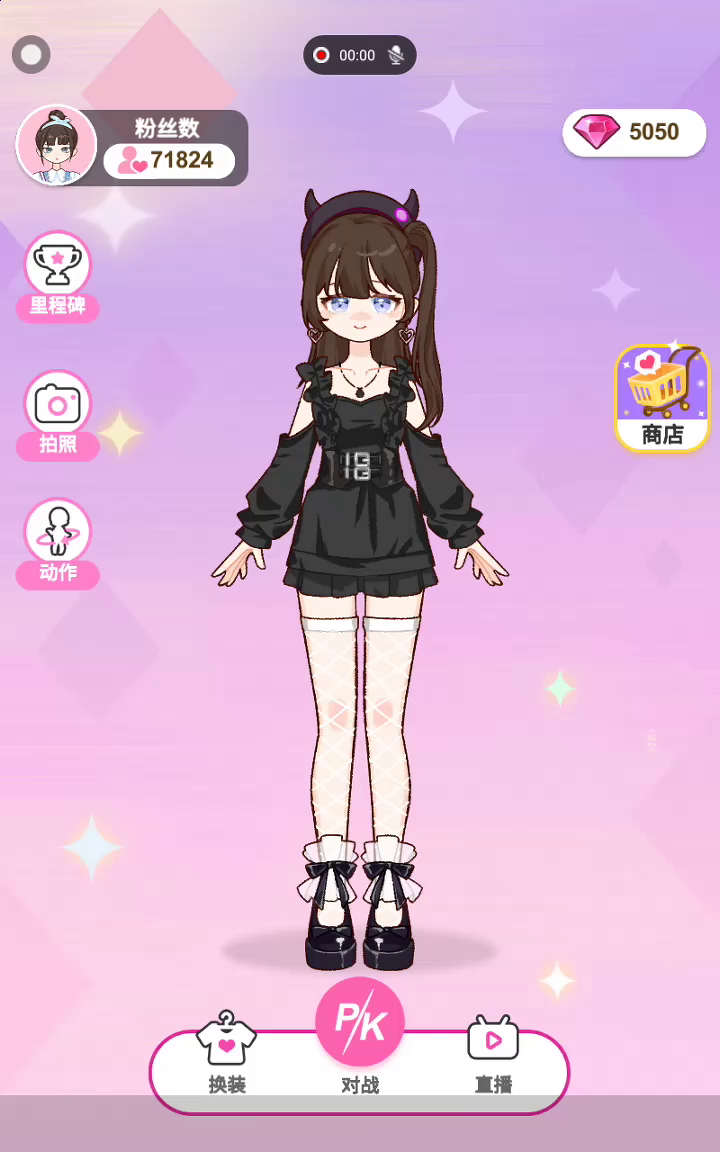720x1152 pixels.
Task: Open the player avatar profile
Action: 56,146
